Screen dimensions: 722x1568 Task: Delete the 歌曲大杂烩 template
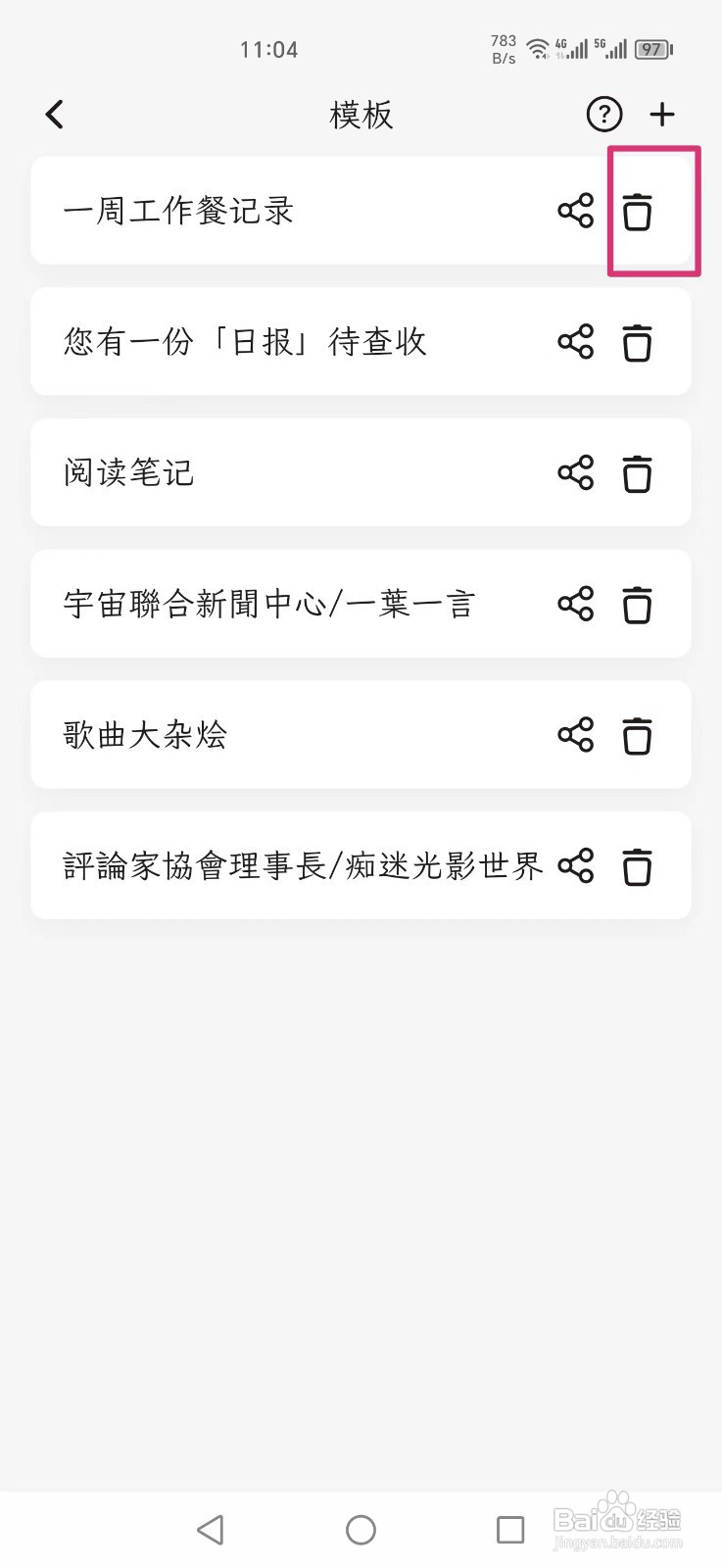click(638, 735)
